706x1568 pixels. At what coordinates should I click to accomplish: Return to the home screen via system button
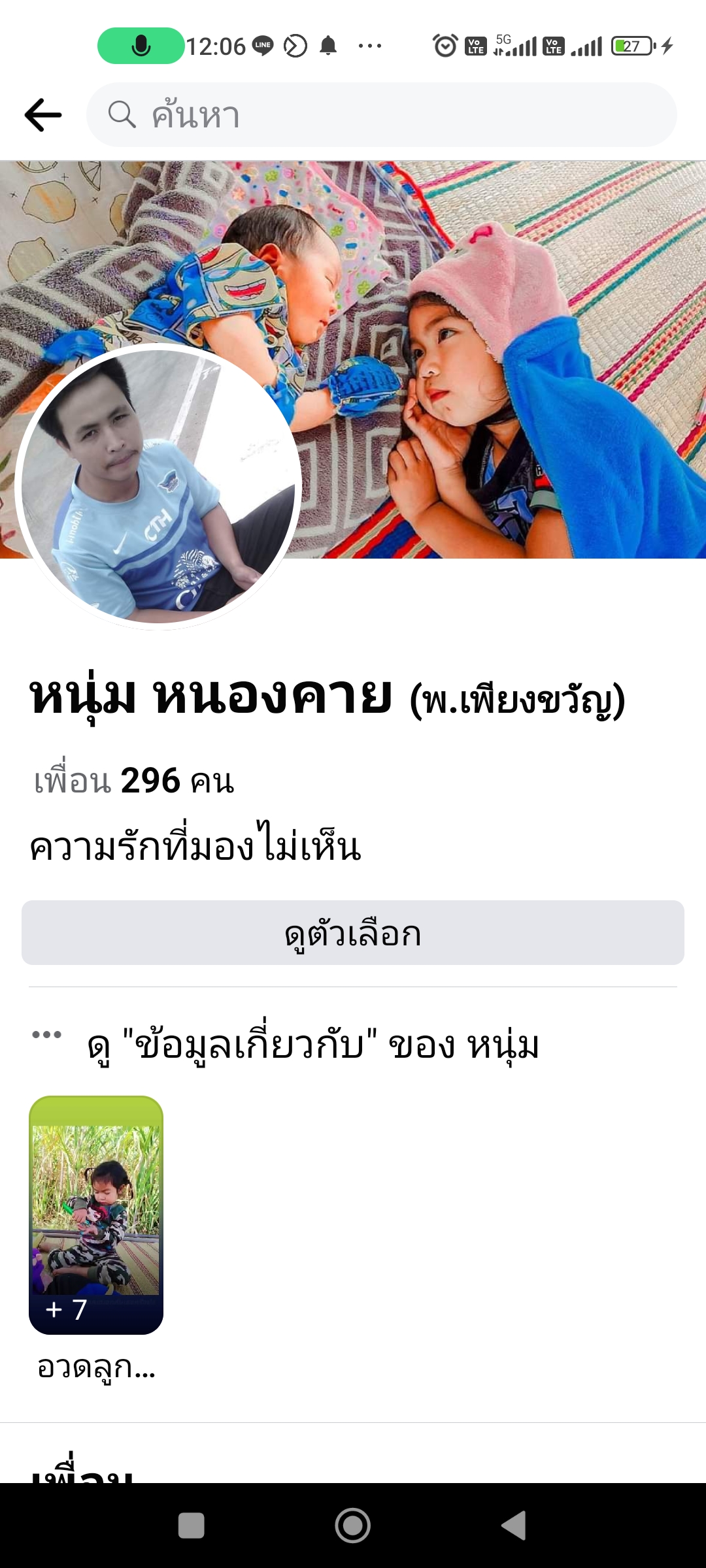coord(353,1526)
